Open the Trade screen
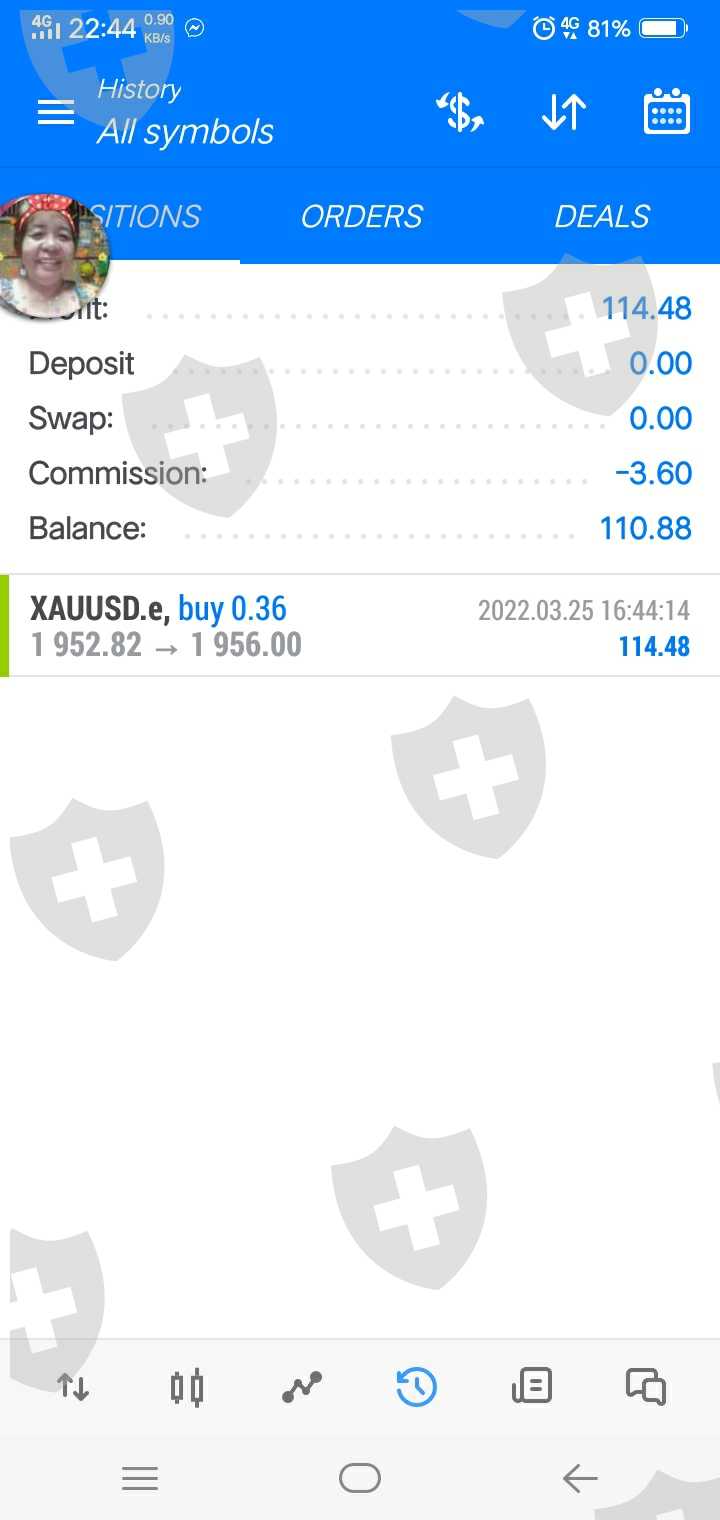 pos(301,1387)
